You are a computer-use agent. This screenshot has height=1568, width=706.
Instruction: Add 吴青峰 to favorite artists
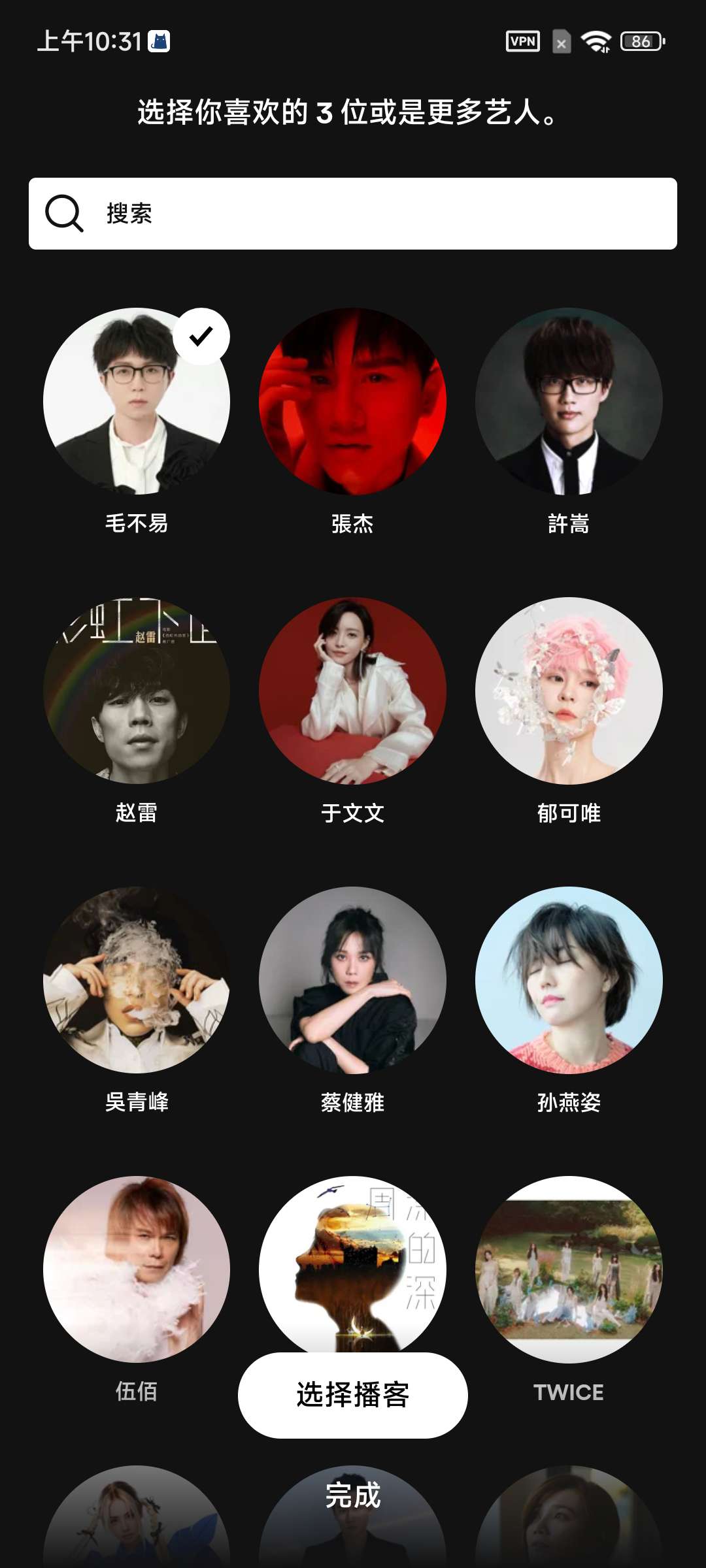pos(137,980)
